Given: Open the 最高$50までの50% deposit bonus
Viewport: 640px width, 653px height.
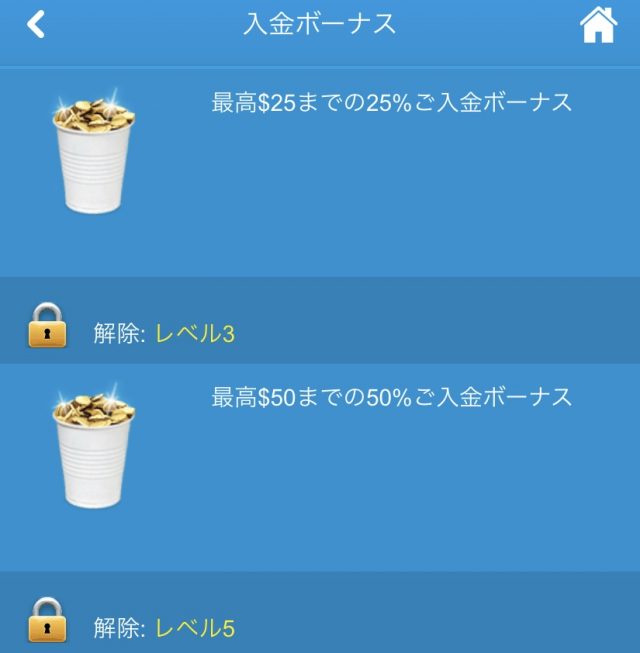Looking at the screenshot, I should point(391,397).
